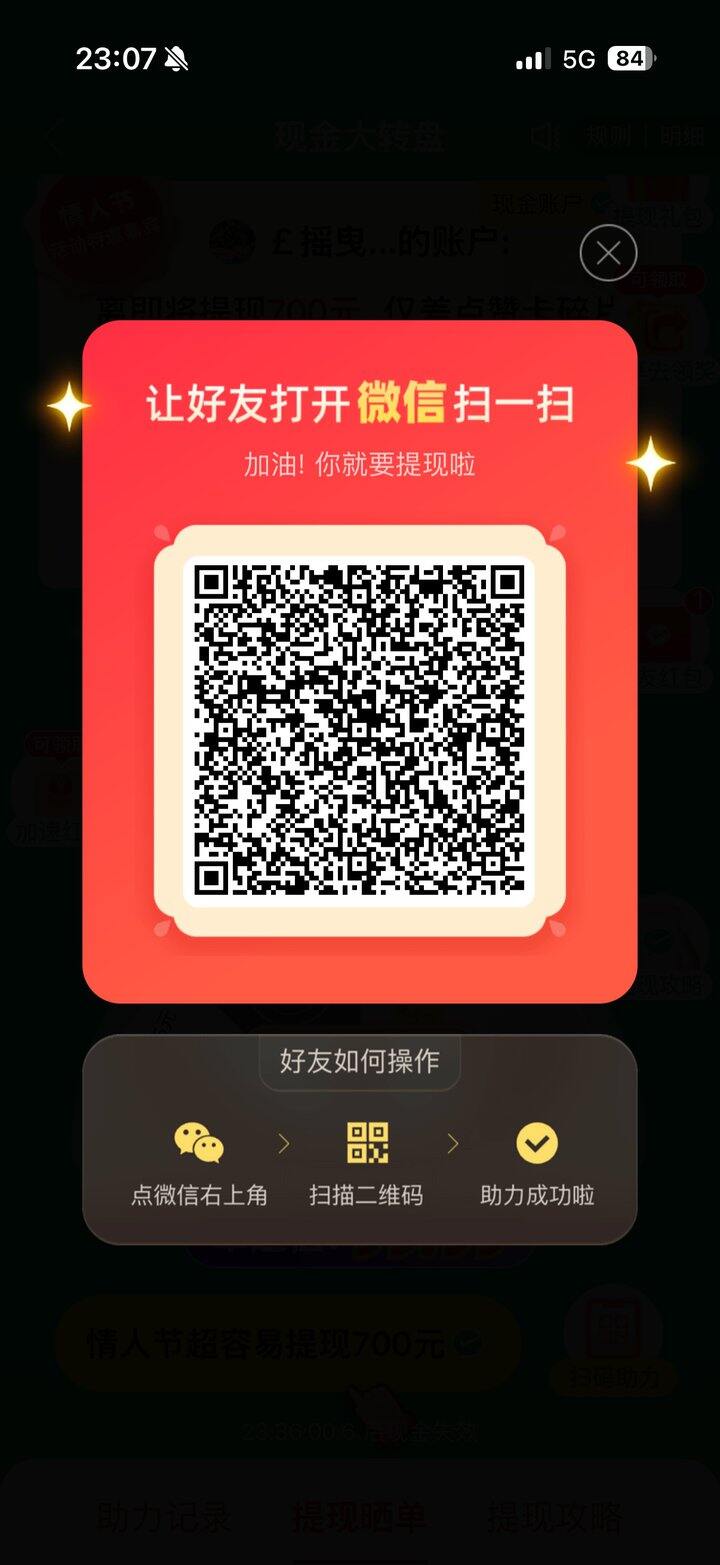Tap the account avatar beside £摇曳 name
720x1565 pixels.
pyautogui.click(x=235, y=243)
